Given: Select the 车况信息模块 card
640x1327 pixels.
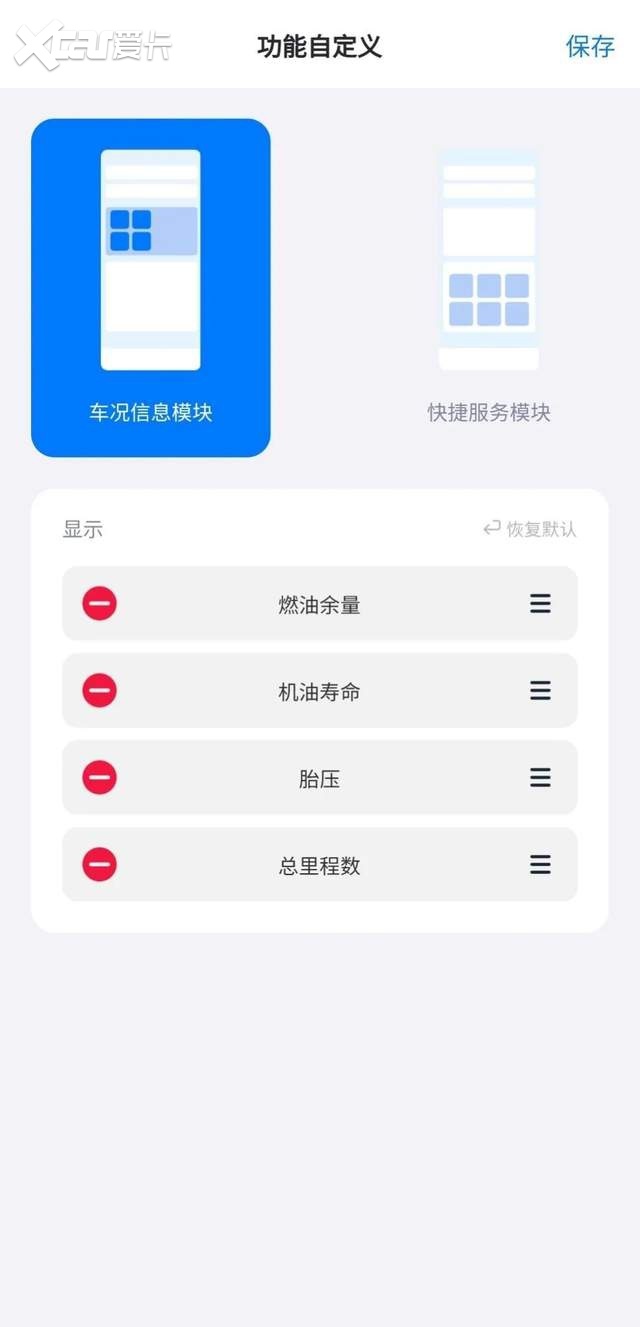Looking at the screenshot, I should (151, 288).
